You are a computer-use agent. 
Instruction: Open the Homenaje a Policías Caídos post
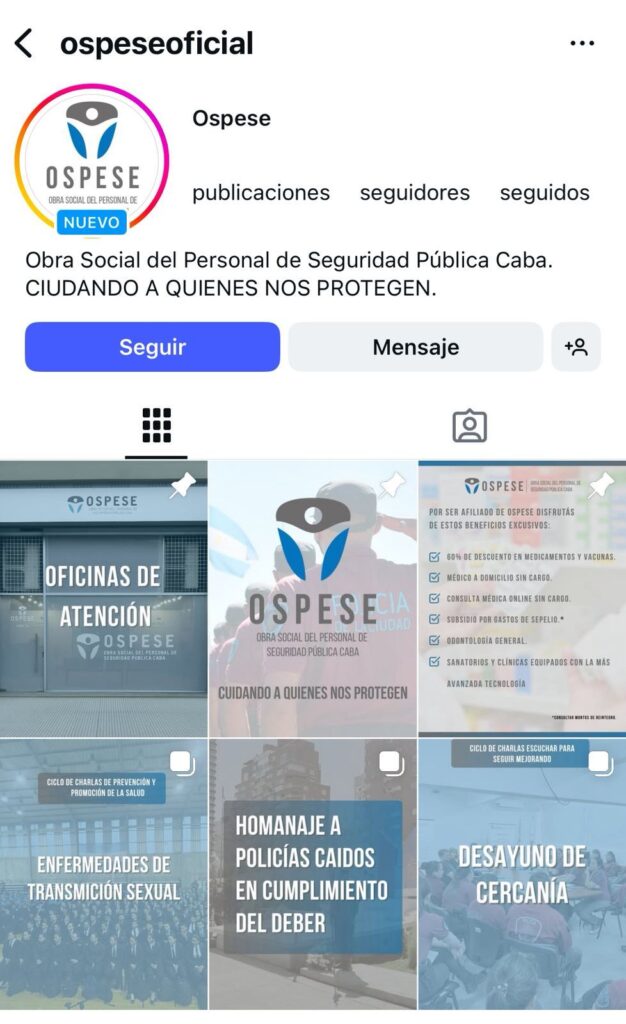tap(313, 875)
